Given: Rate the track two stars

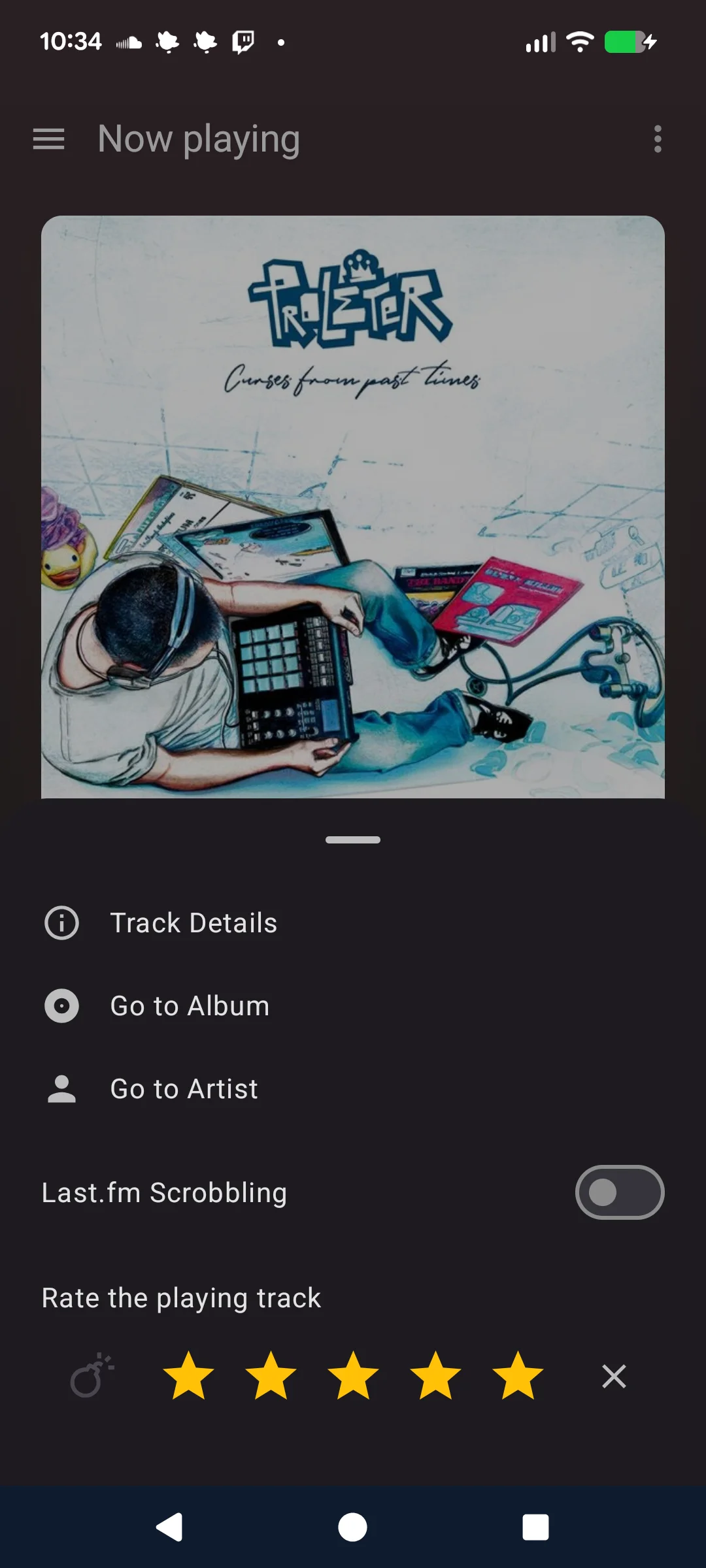Looking at the screenshot, I should click(271, 1375).
